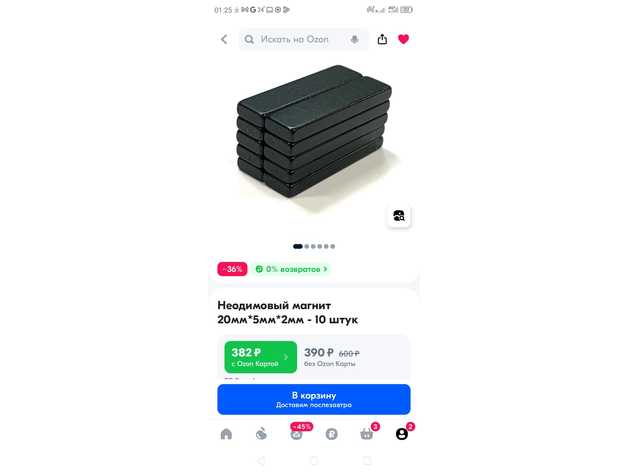Add the magnets to cart
The image size is (628, 472).
[313, 399]
